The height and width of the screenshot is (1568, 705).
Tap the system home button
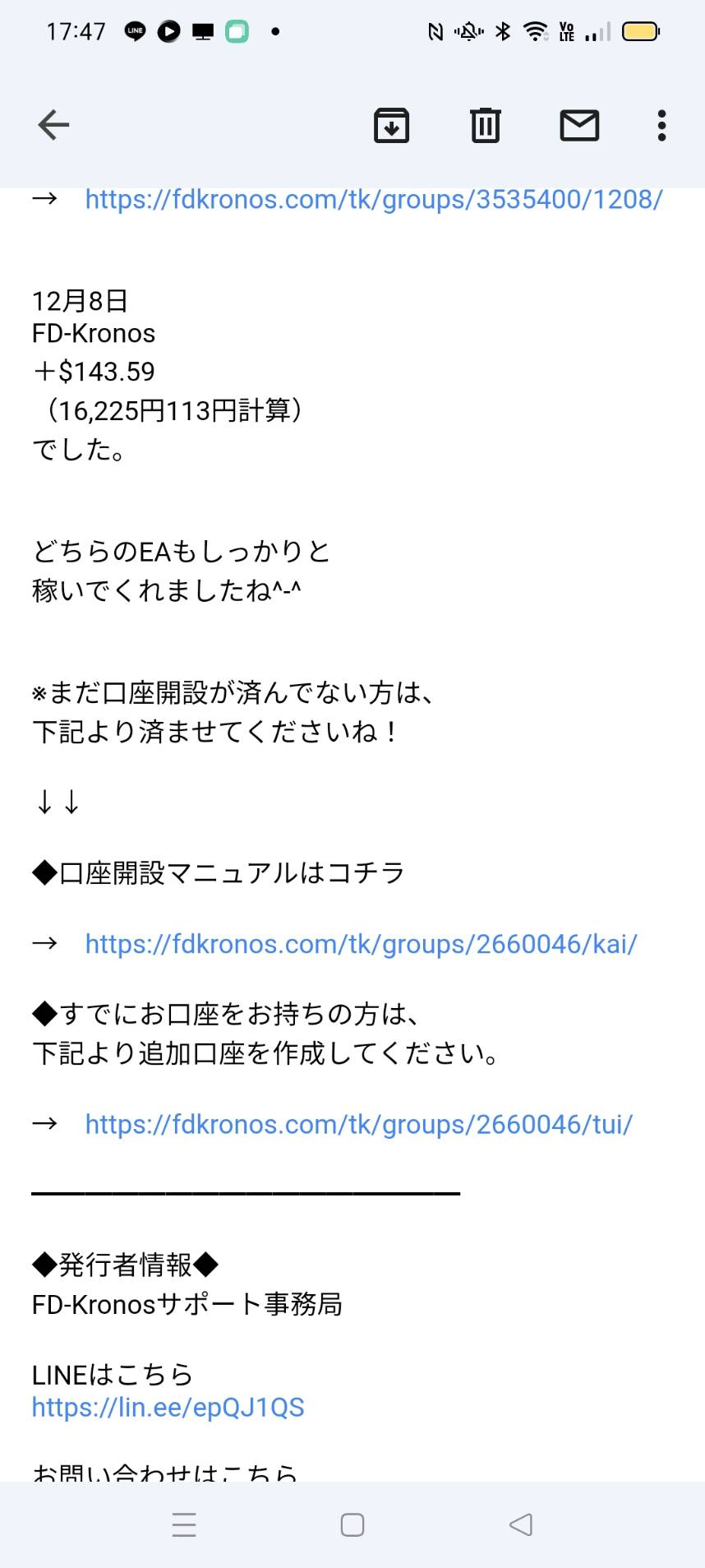pos(352,1525)
